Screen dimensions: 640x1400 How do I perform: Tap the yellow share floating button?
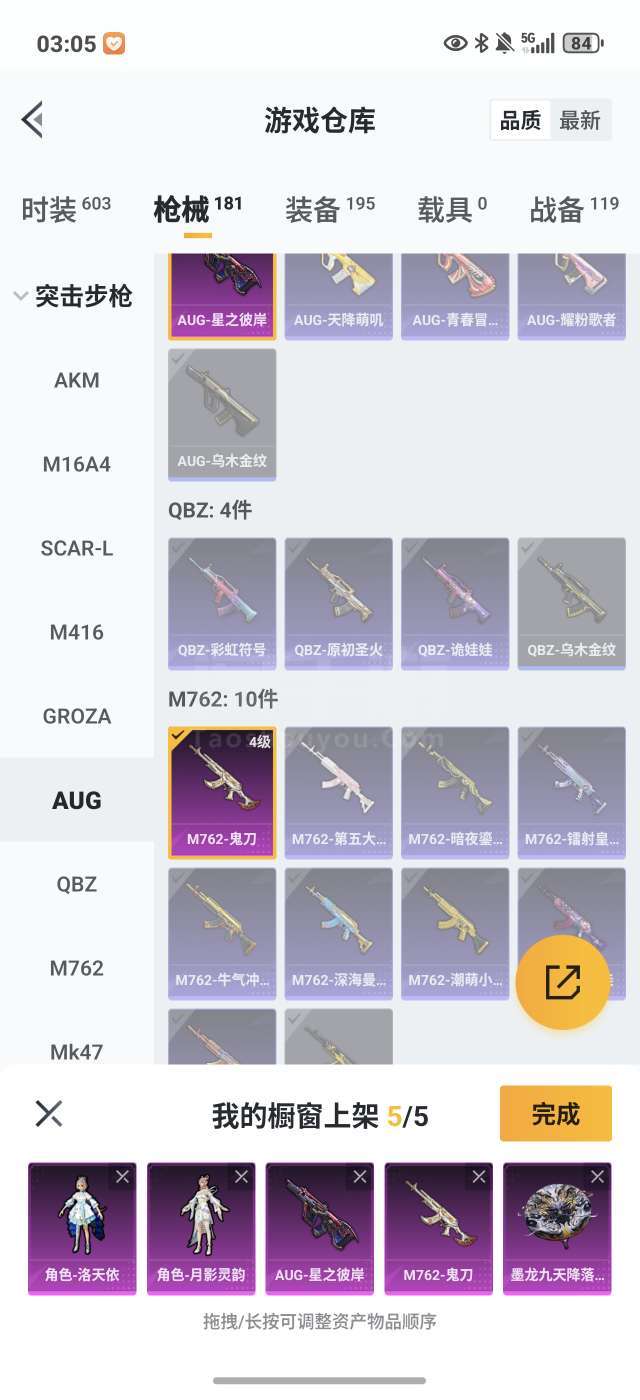(x=562, y=983)
